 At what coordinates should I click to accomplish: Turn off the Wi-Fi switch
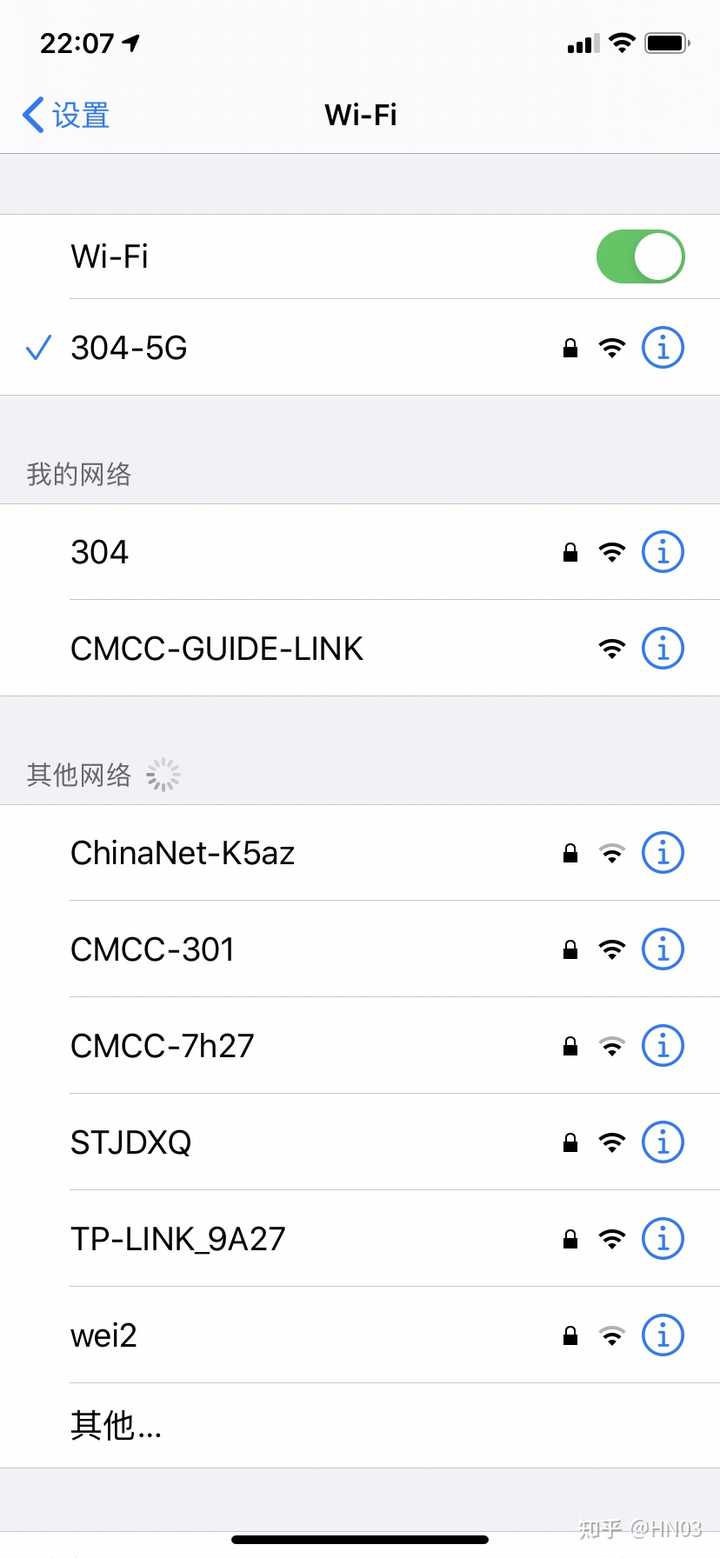[x=640, y=256]
